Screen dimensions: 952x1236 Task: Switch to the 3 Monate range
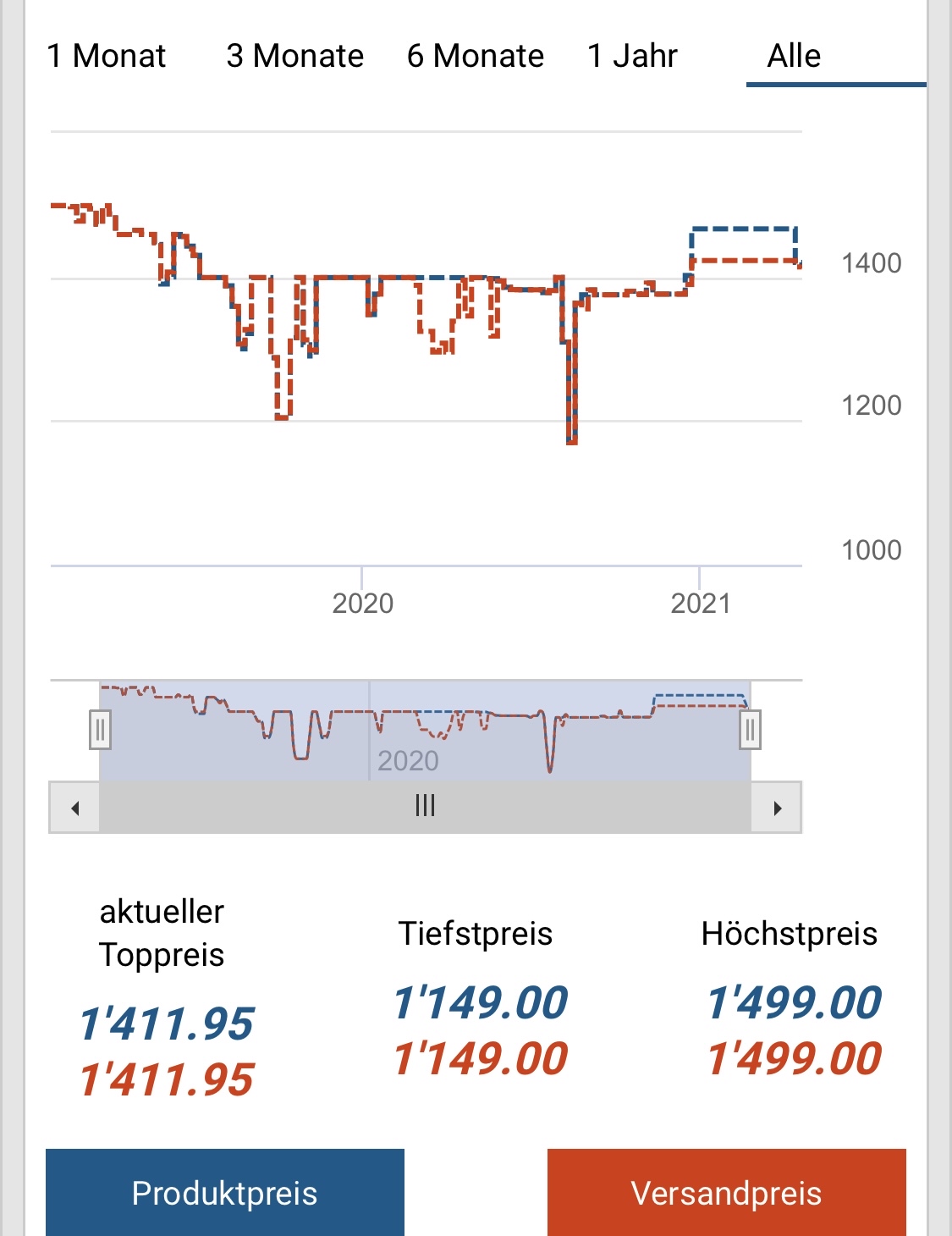pyautogui.click(x=294, y=56)
